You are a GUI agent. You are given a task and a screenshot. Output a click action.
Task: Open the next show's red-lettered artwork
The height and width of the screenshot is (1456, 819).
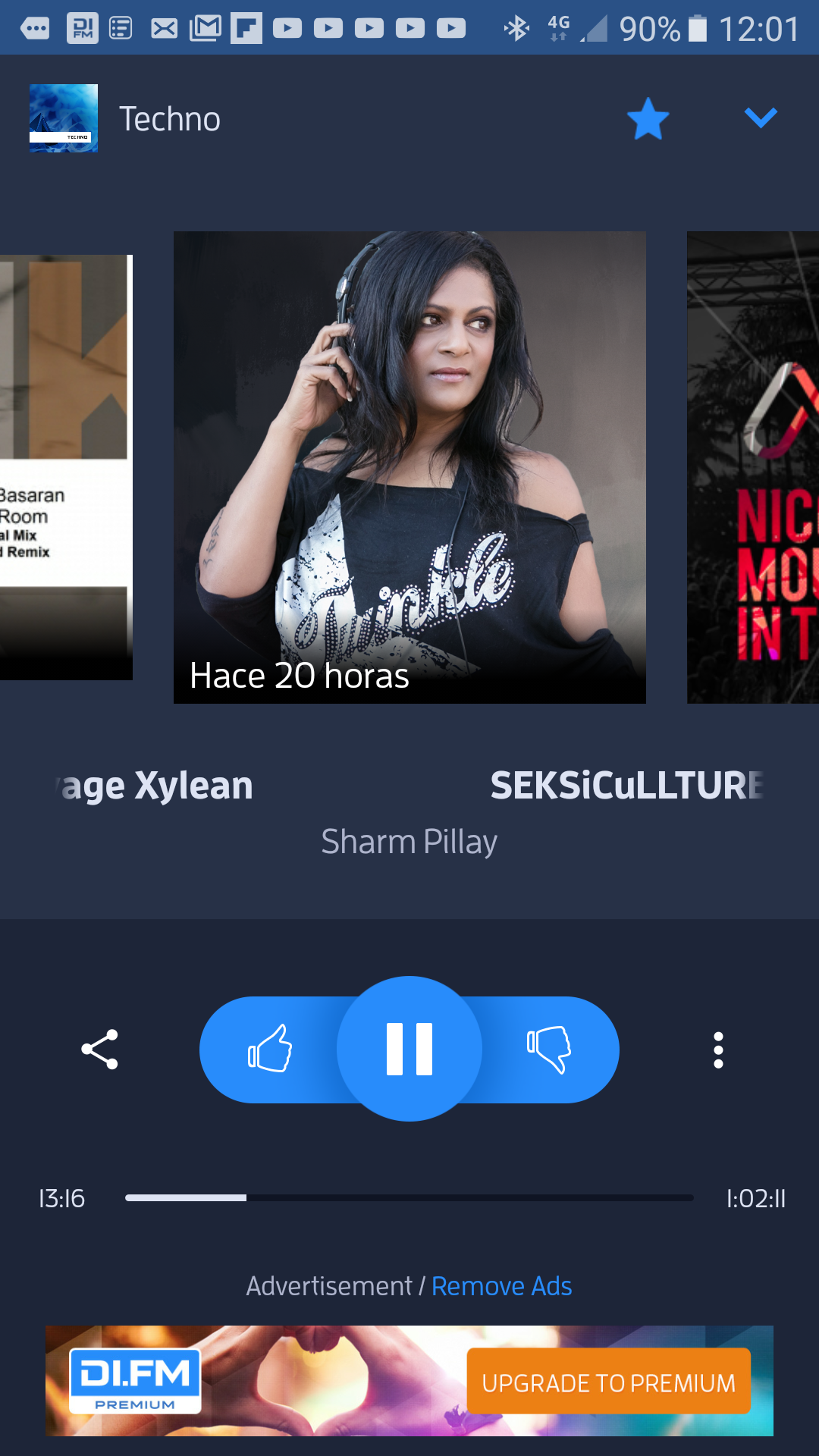click(x=753, y=467)
